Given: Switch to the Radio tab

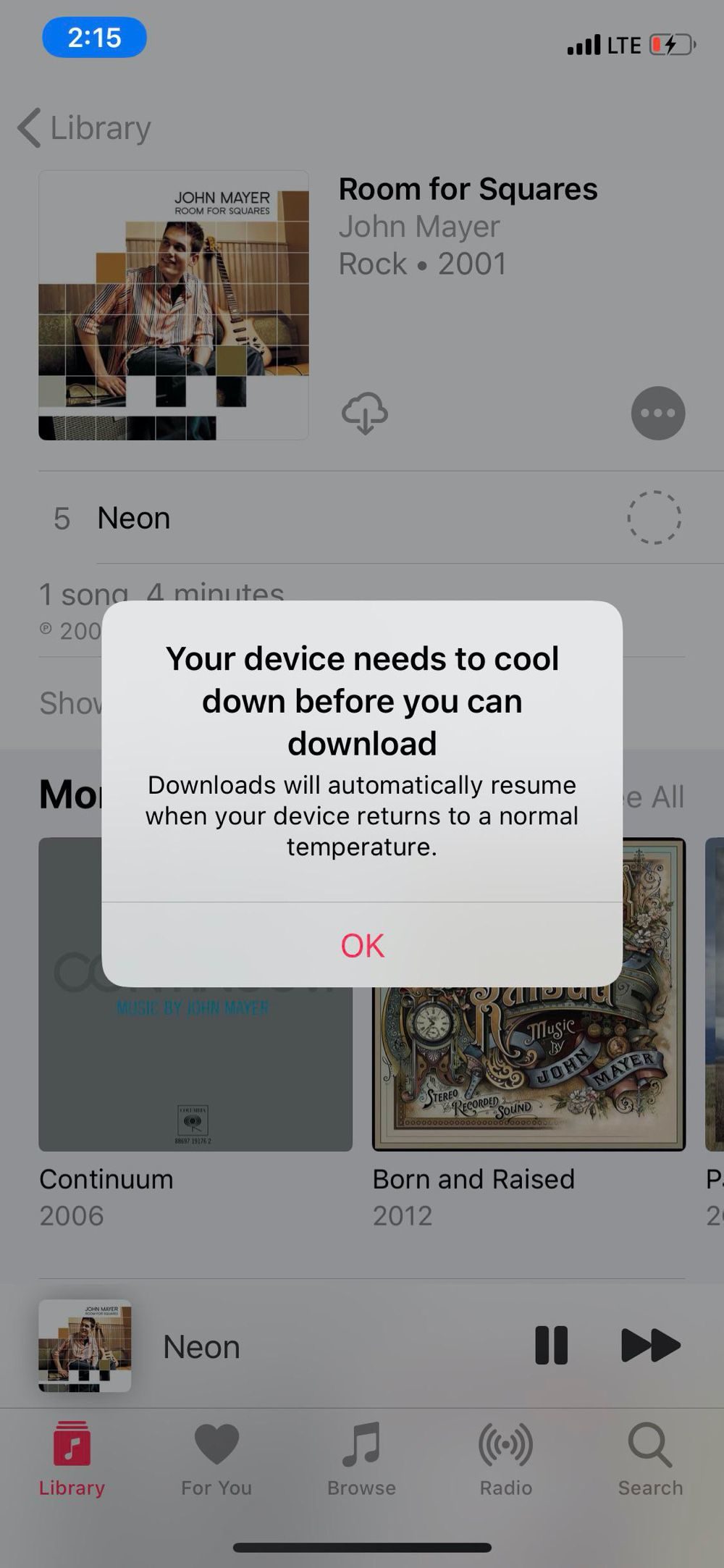Looking at the screenshot, I should [506, 1459].
